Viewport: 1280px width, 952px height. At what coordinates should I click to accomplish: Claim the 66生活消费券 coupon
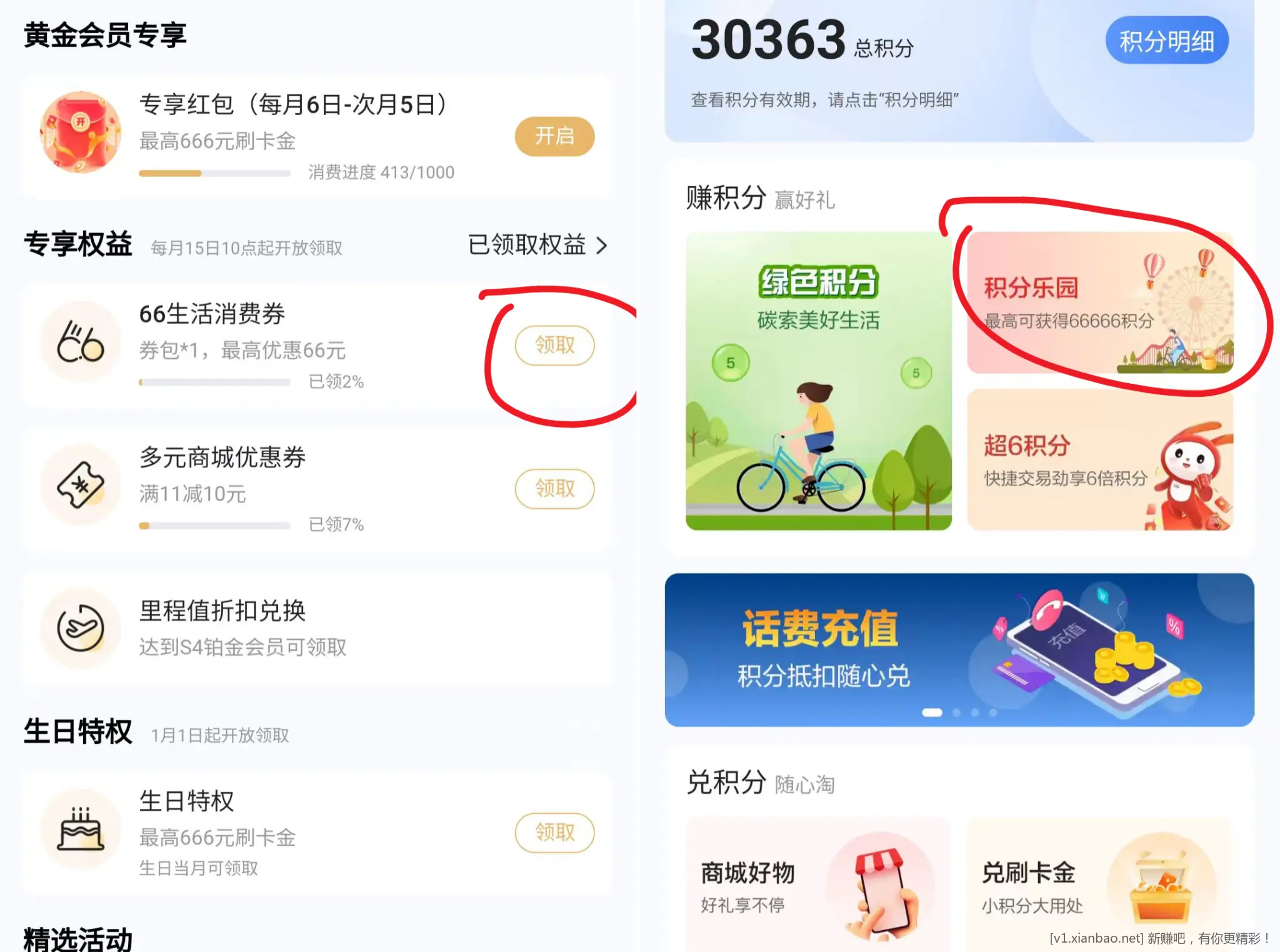[x=554, y=345]
